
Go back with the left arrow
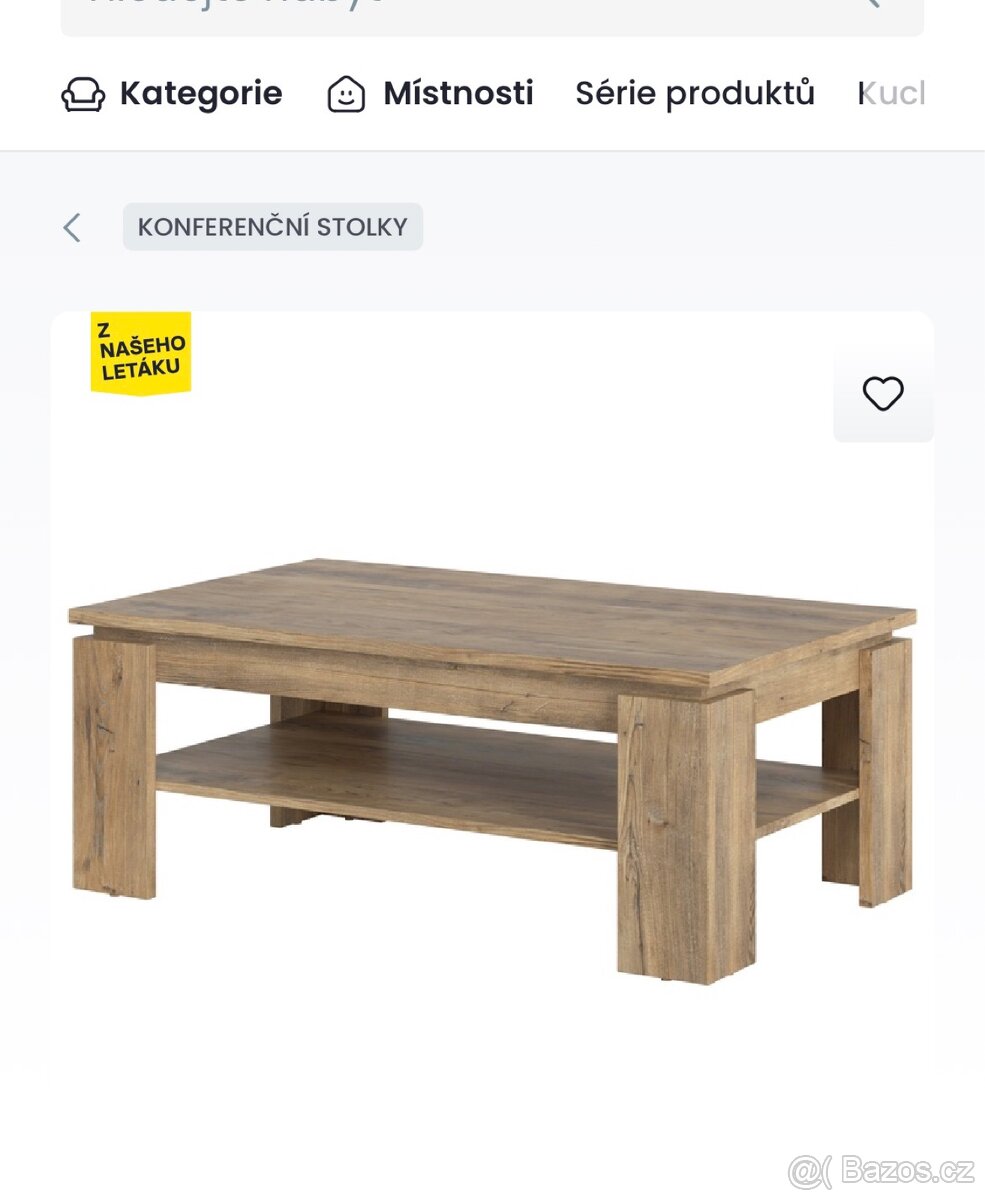[72, 228]
